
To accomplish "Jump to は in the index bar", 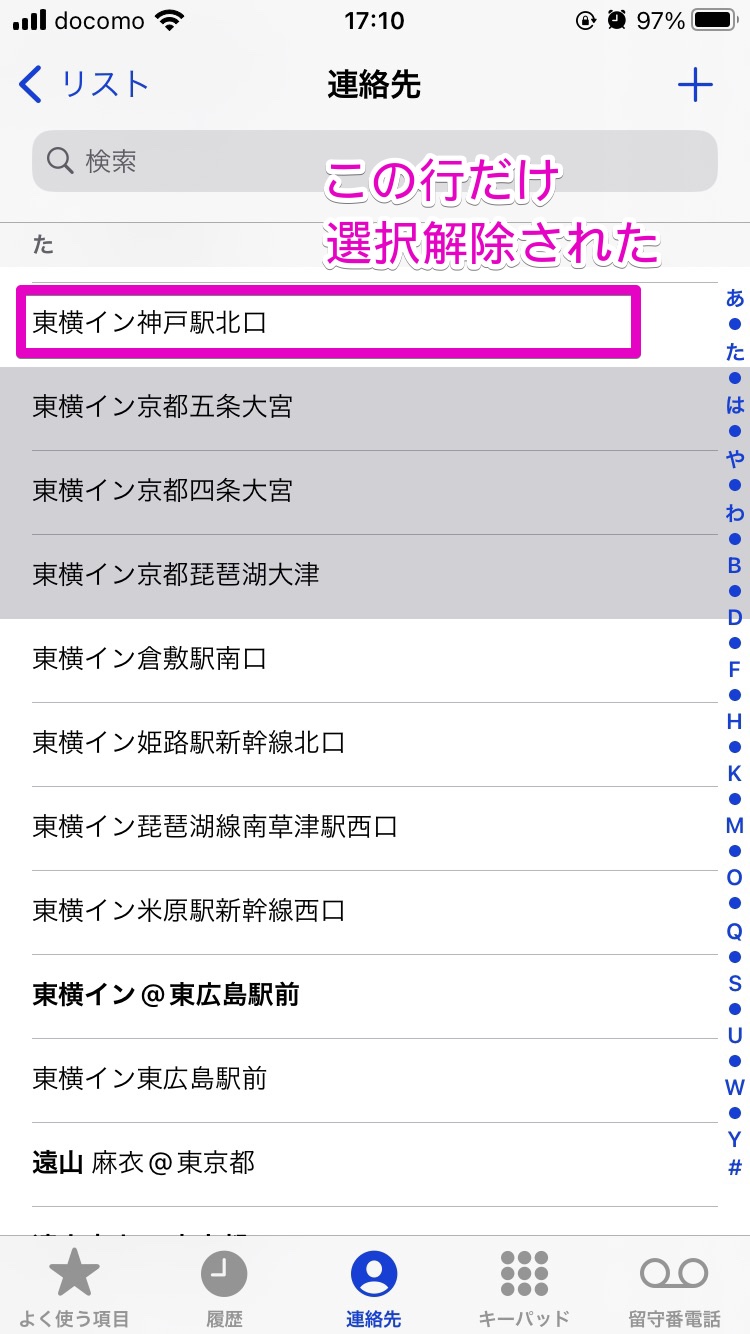I will [735, 405].
